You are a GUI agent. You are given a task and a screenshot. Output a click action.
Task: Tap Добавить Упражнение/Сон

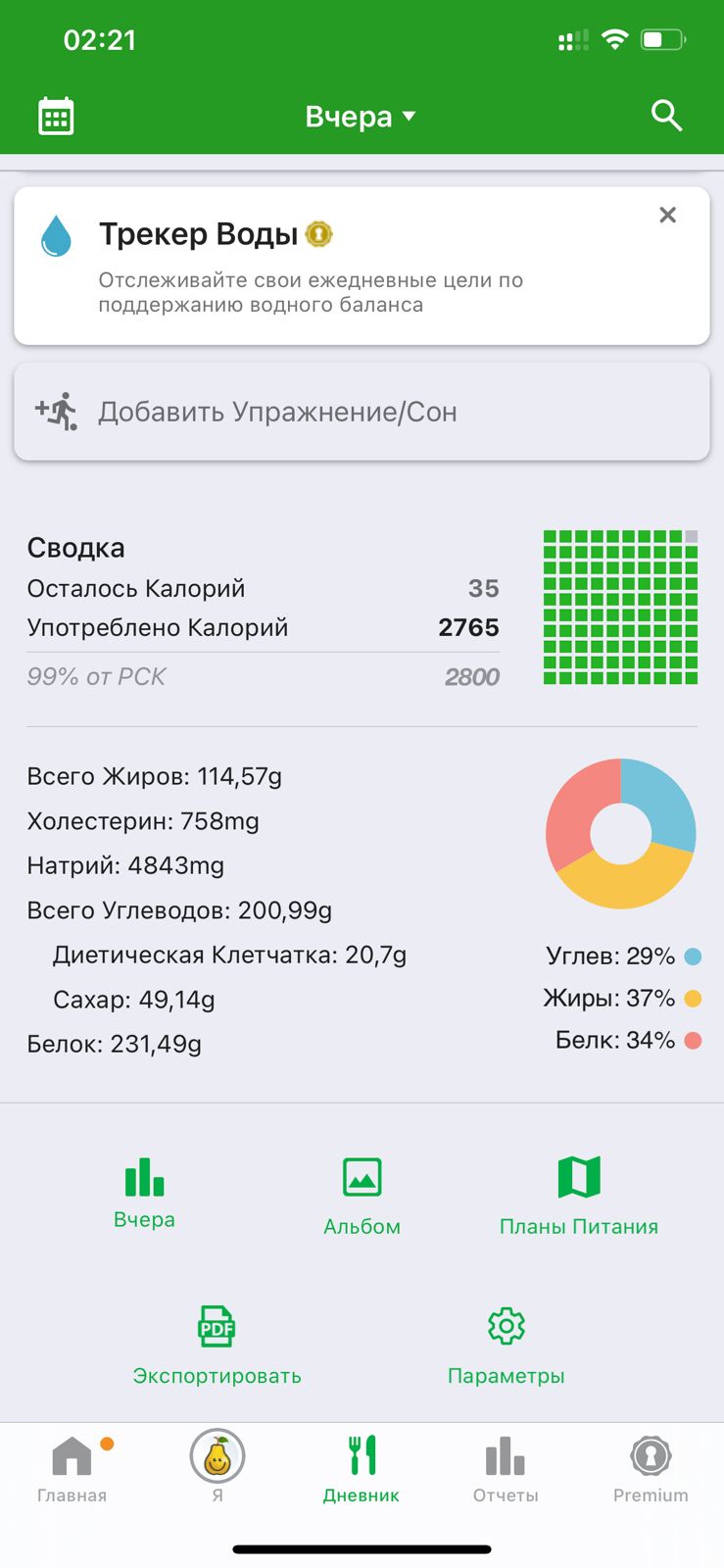[x=362, y=412]
